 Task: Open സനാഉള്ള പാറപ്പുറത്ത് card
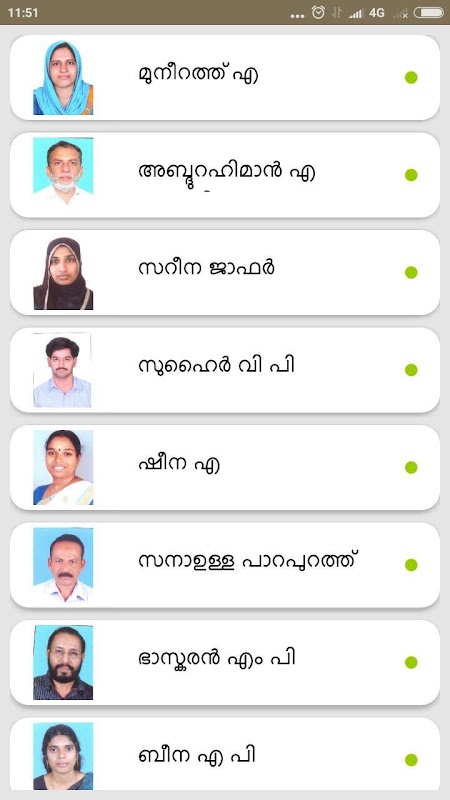click(225, 565)
